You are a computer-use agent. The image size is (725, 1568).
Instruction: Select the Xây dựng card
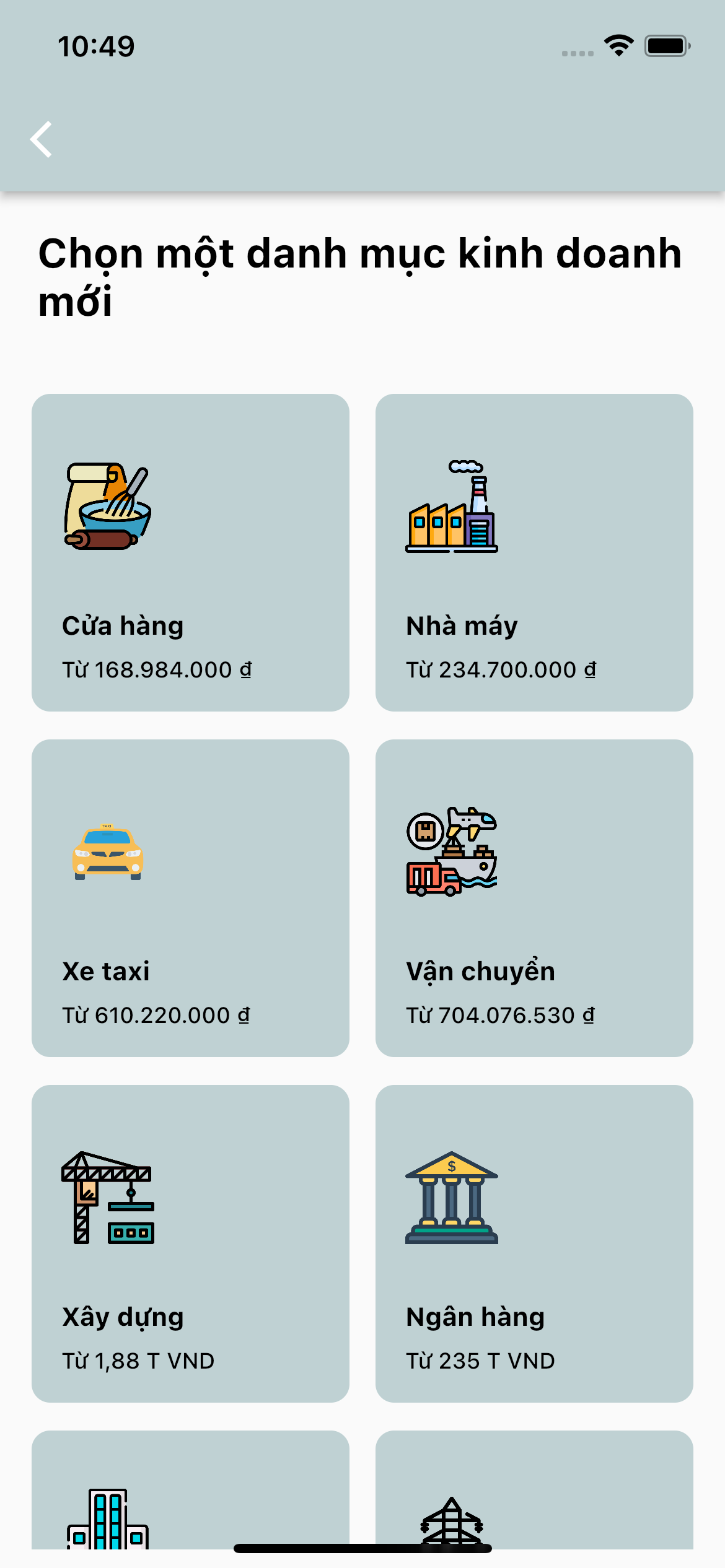point(190,1244)
